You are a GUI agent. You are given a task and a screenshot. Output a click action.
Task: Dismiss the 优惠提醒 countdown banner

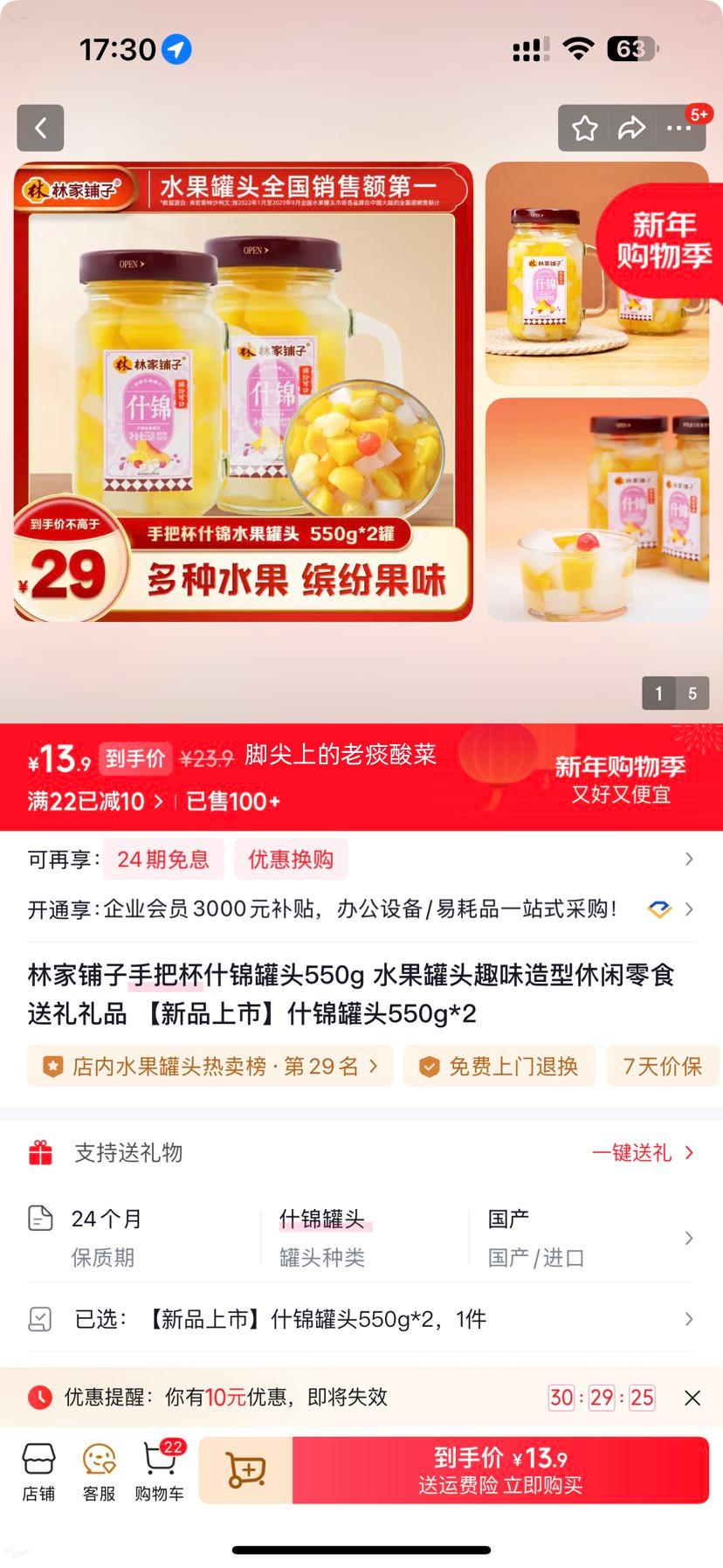(693, 1397)
